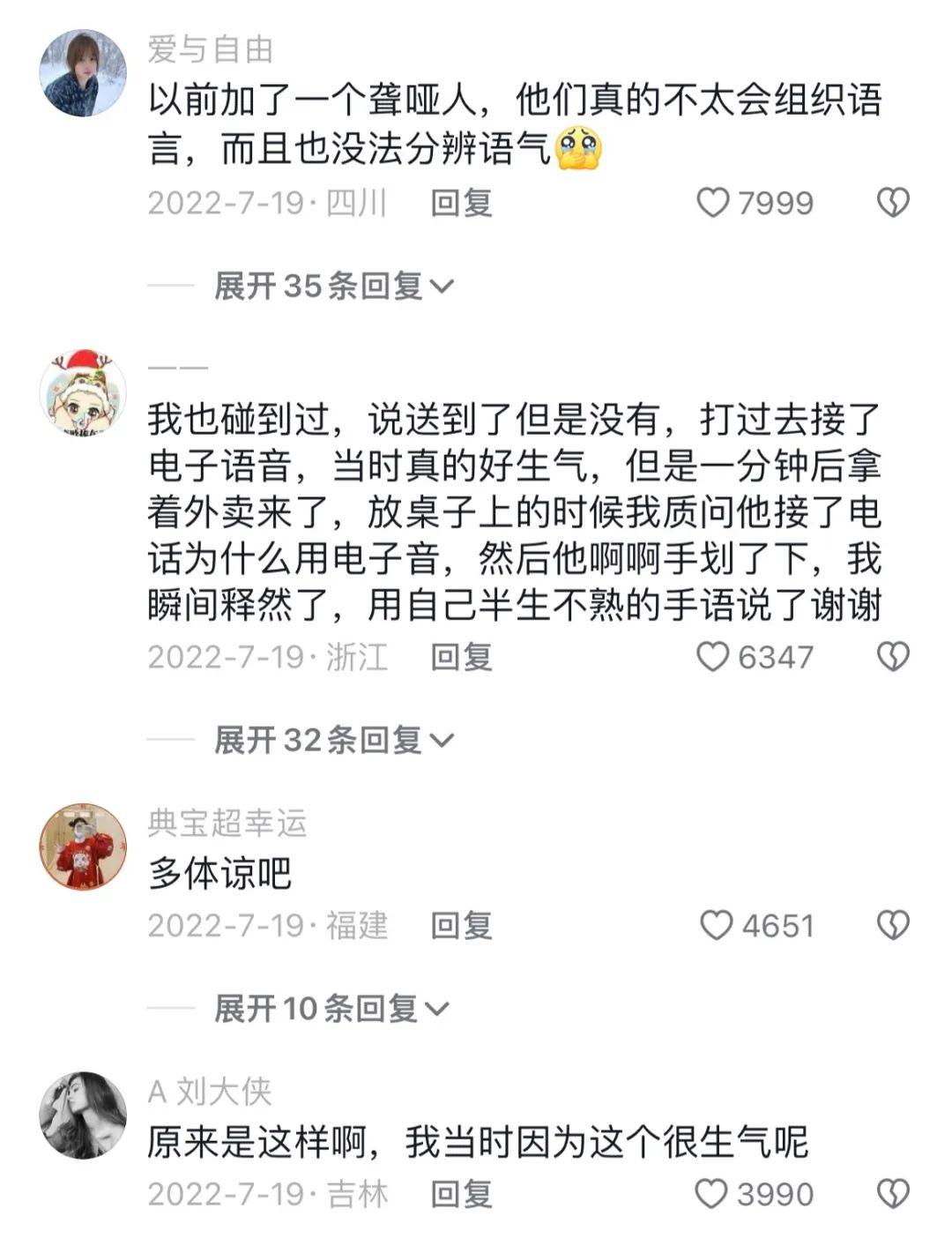952x1246 pixels.
Task: Open 典宝超幸运's profile avatar
Action: coord(84,847)
